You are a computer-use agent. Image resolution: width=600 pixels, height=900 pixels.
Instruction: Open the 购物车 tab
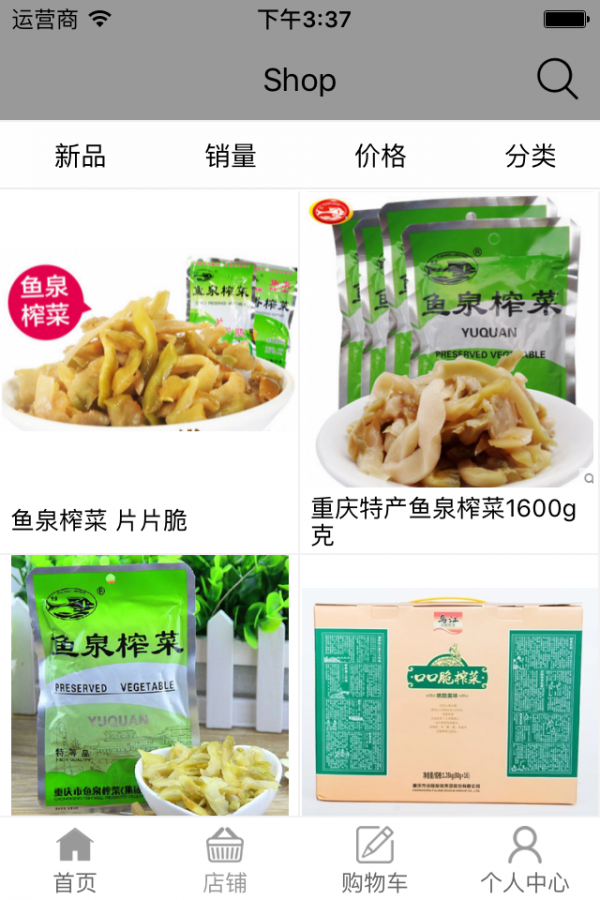(x=375, y=860)
